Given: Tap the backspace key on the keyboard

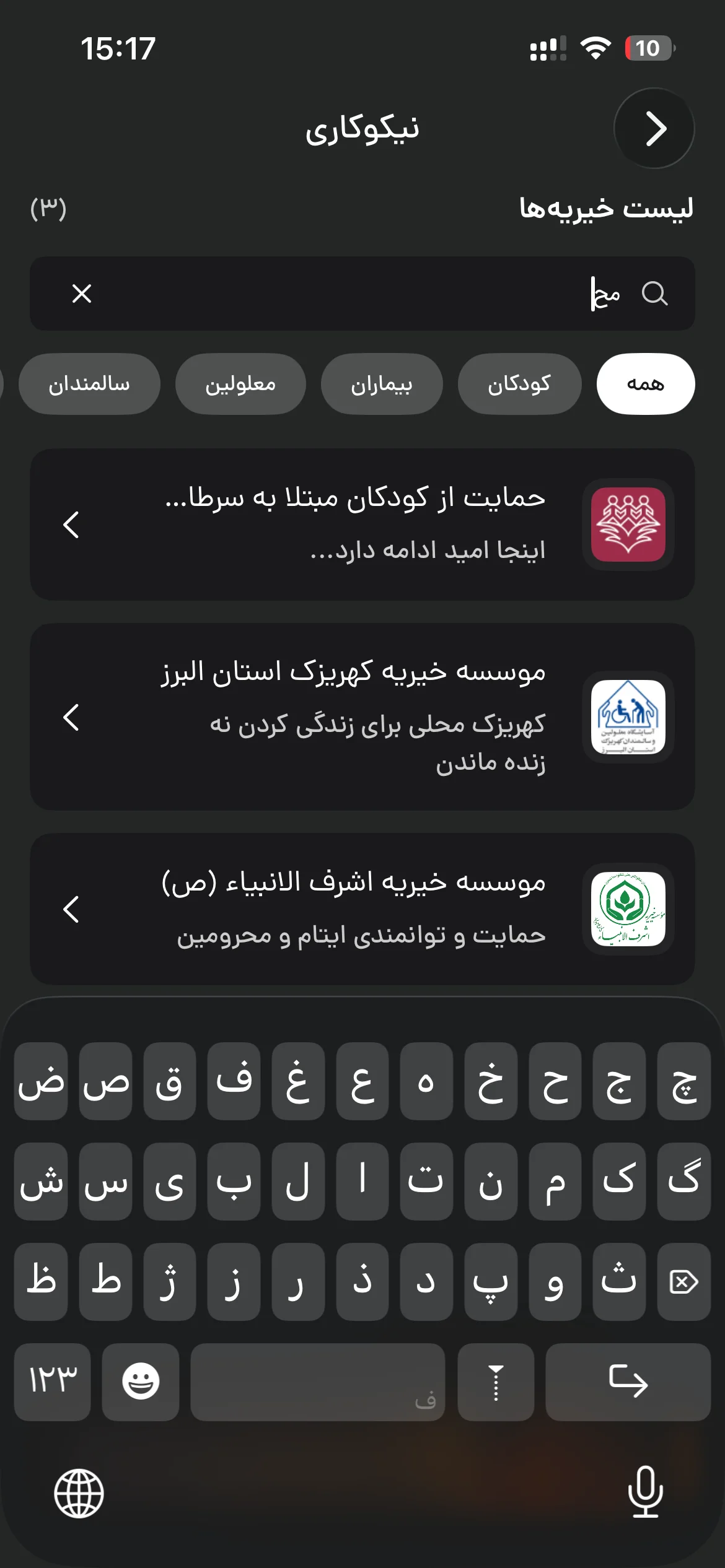Looking at the screenshot, I should [x=683, y=1281].
